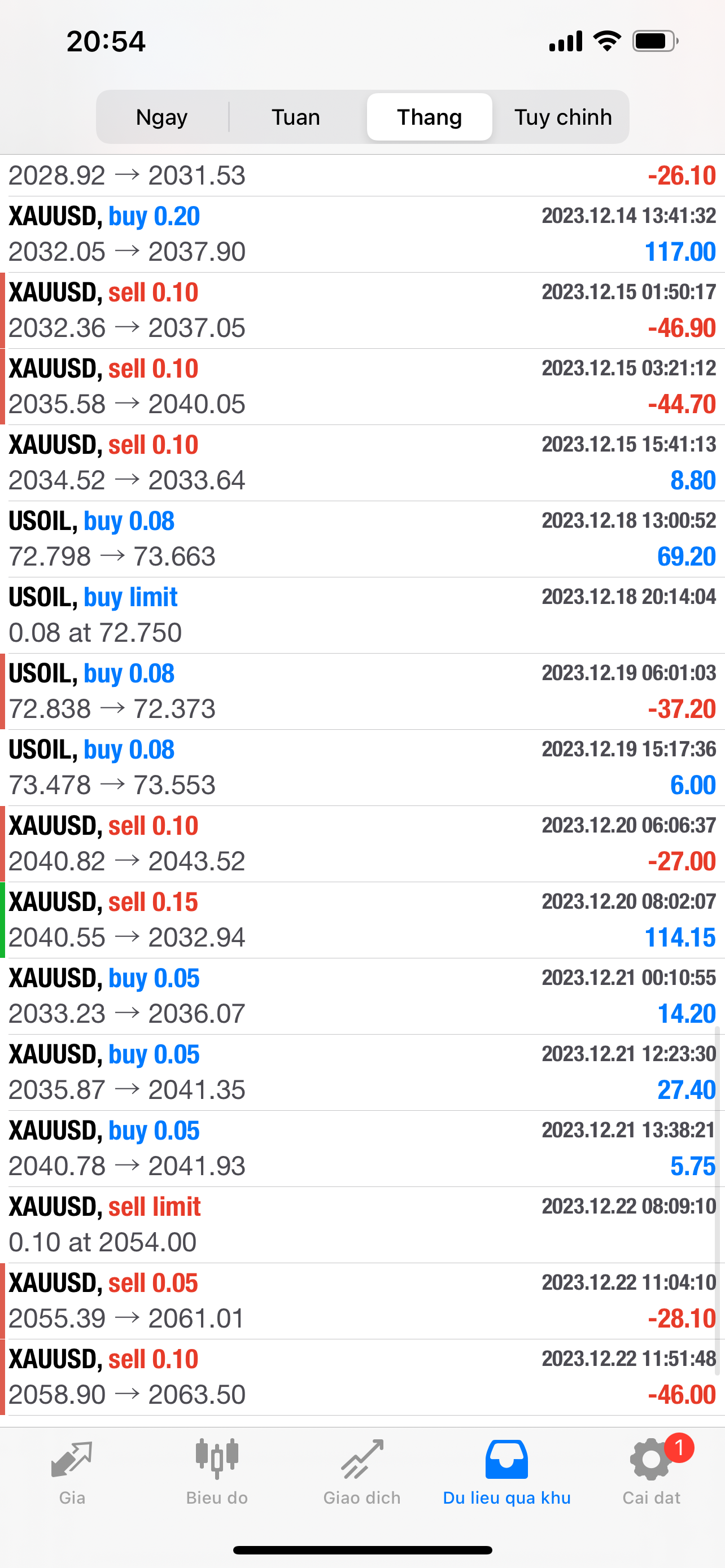Expand the USOIL buy limit order at 72.750

(x=362, y=615)
